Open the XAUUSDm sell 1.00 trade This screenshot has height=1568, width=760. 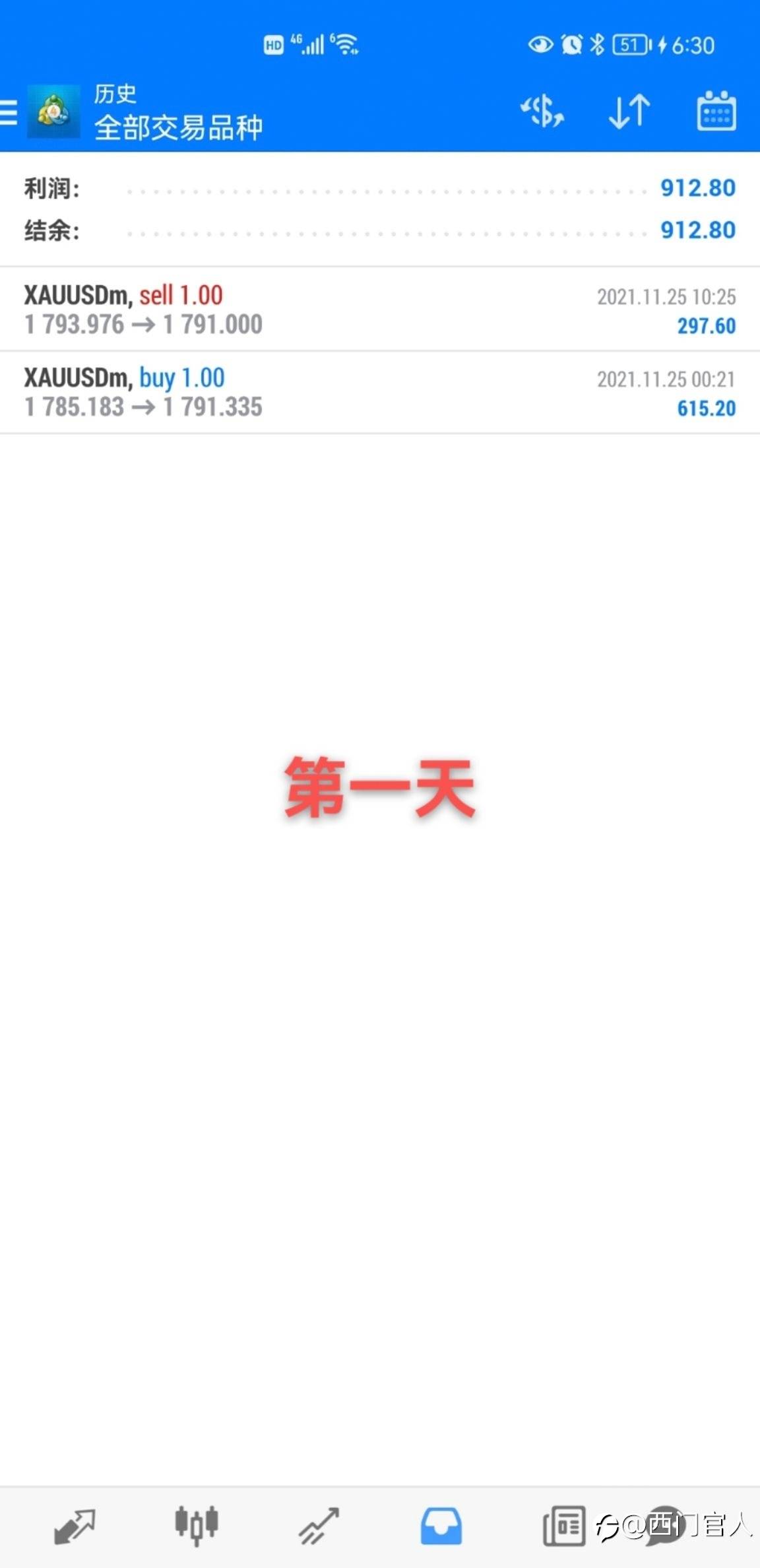click(x=380, y=310)
